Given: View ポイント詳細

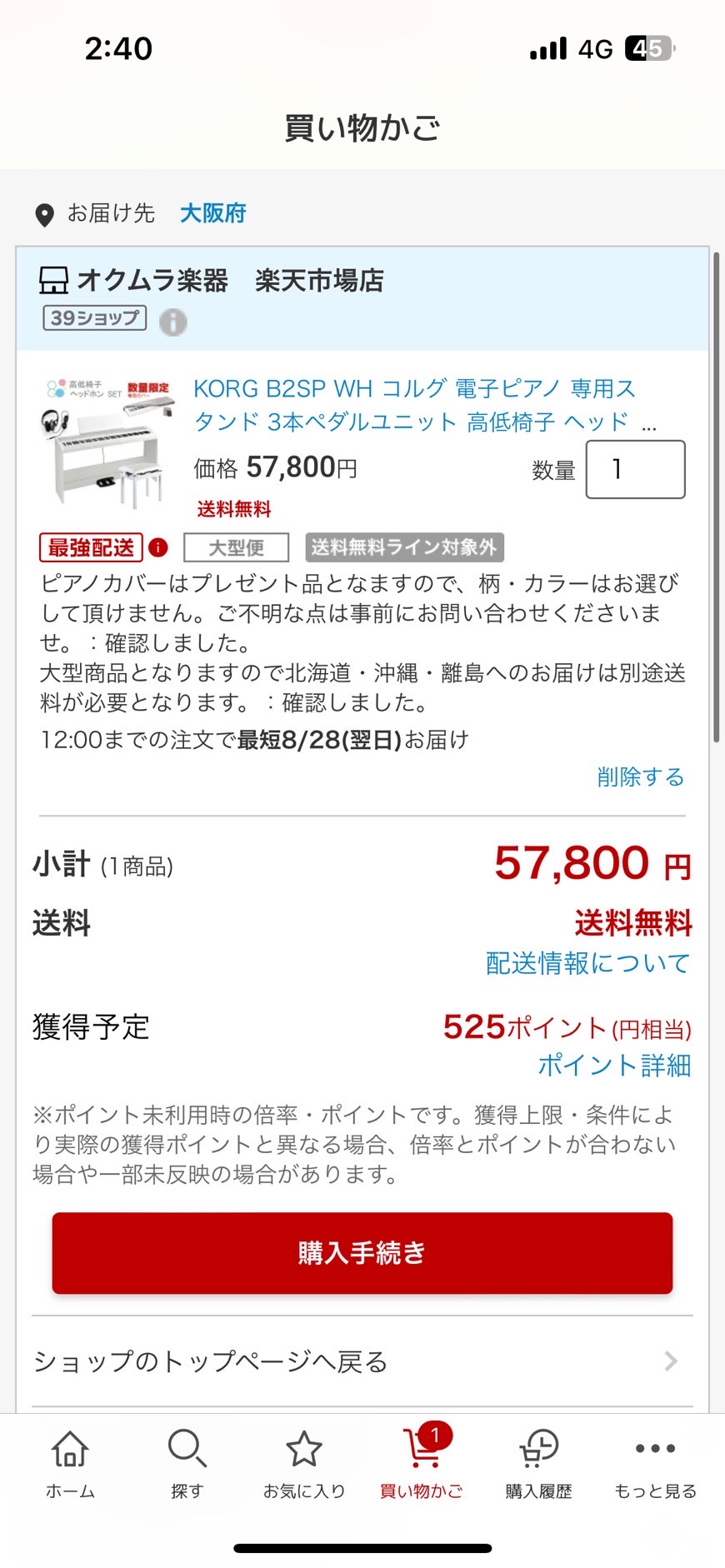Looking at the screenshot, I should tap(614, 1065).
